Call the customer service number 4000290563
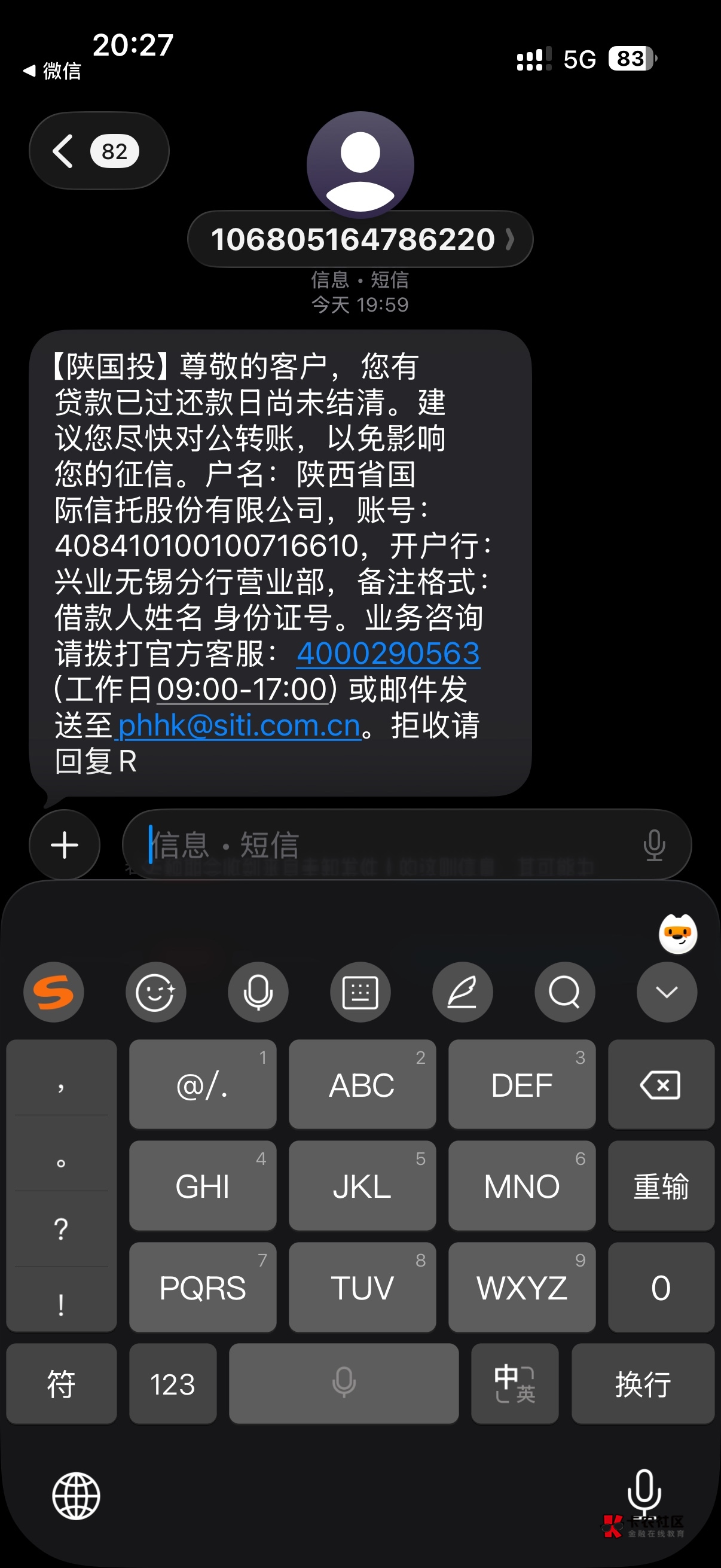Image resolution: width=721 pixels, height=1568 pixels. (x=388, y=653)
